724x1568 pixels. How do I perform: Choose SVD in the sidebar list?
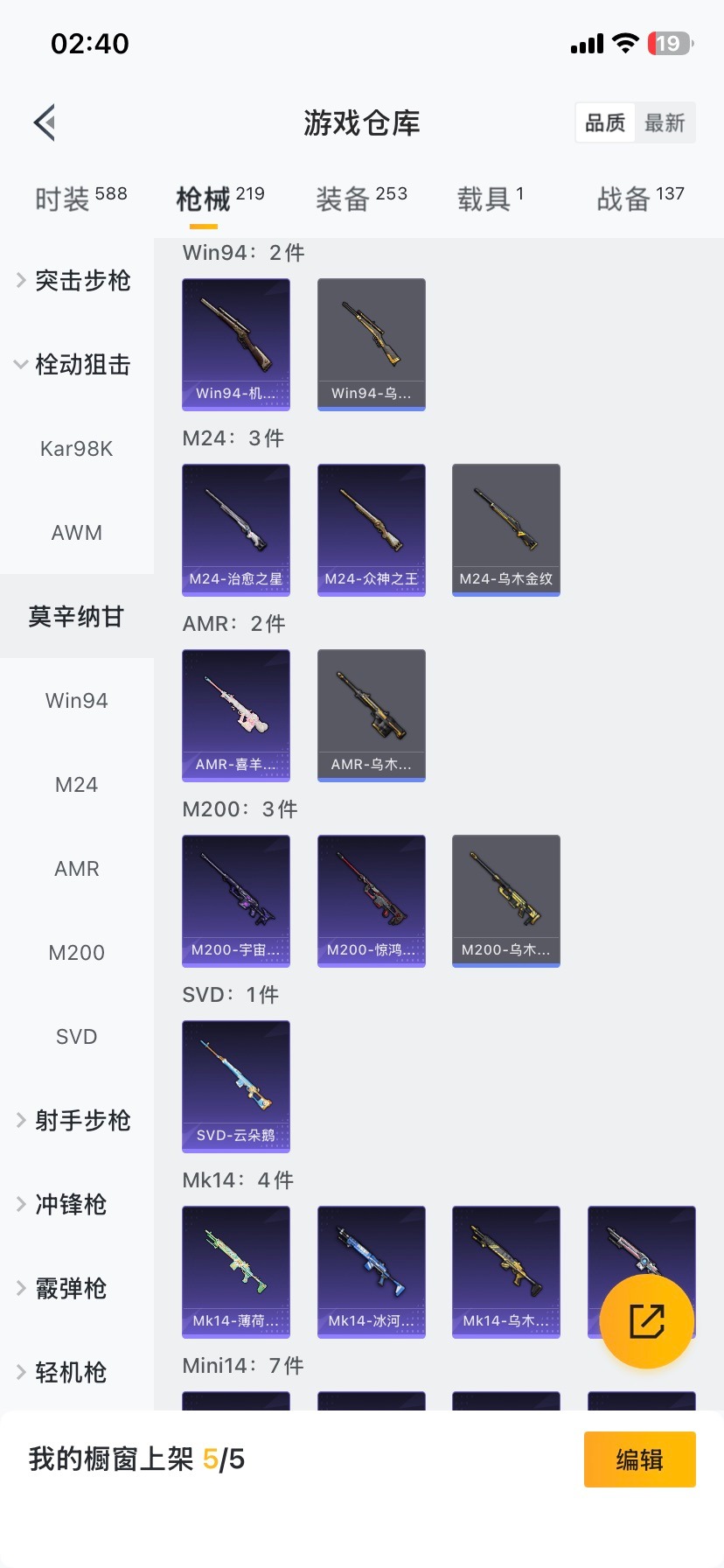click(x=76, y=1036)
